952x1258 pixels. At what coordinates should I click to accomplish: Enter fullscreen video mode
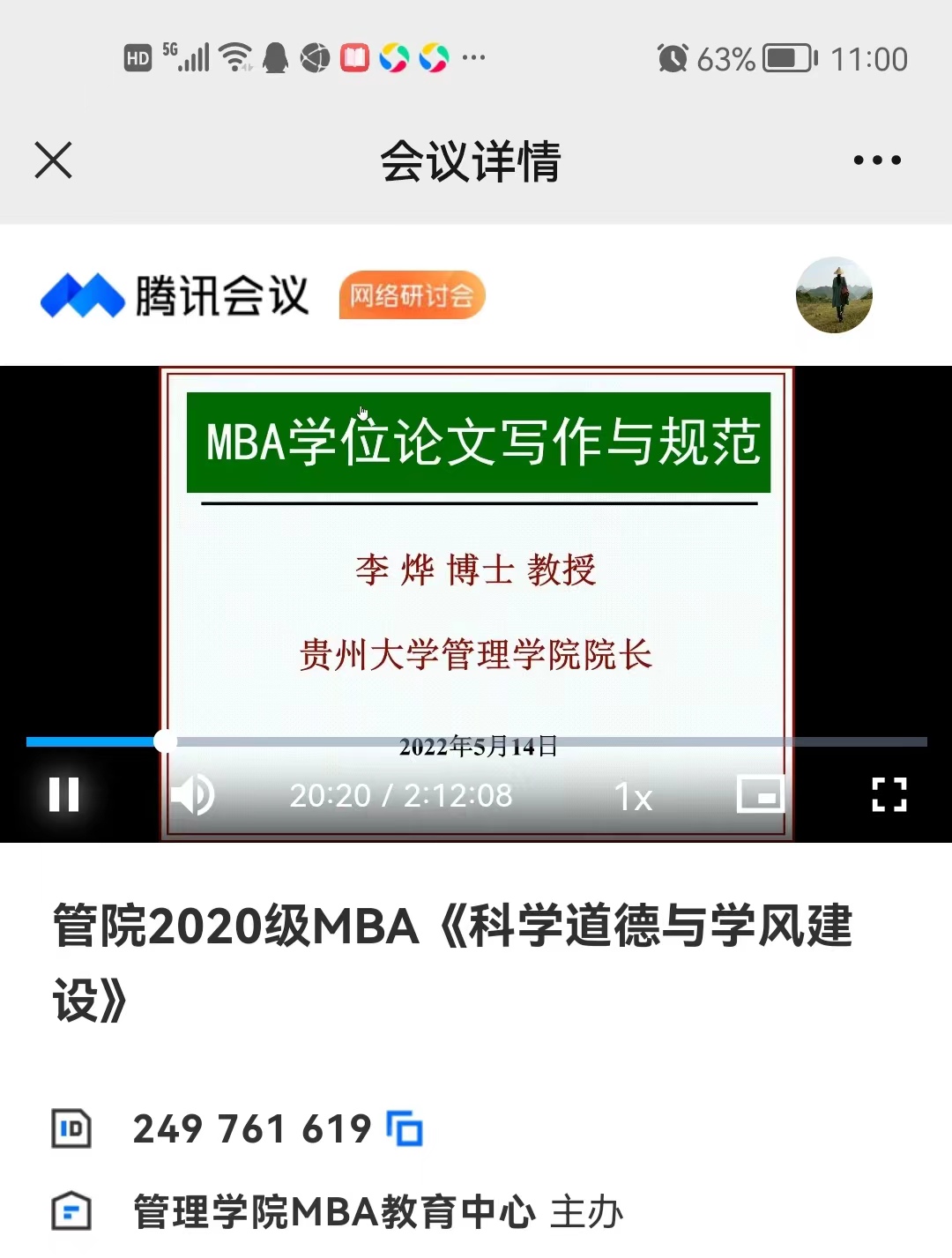[889, 794]
